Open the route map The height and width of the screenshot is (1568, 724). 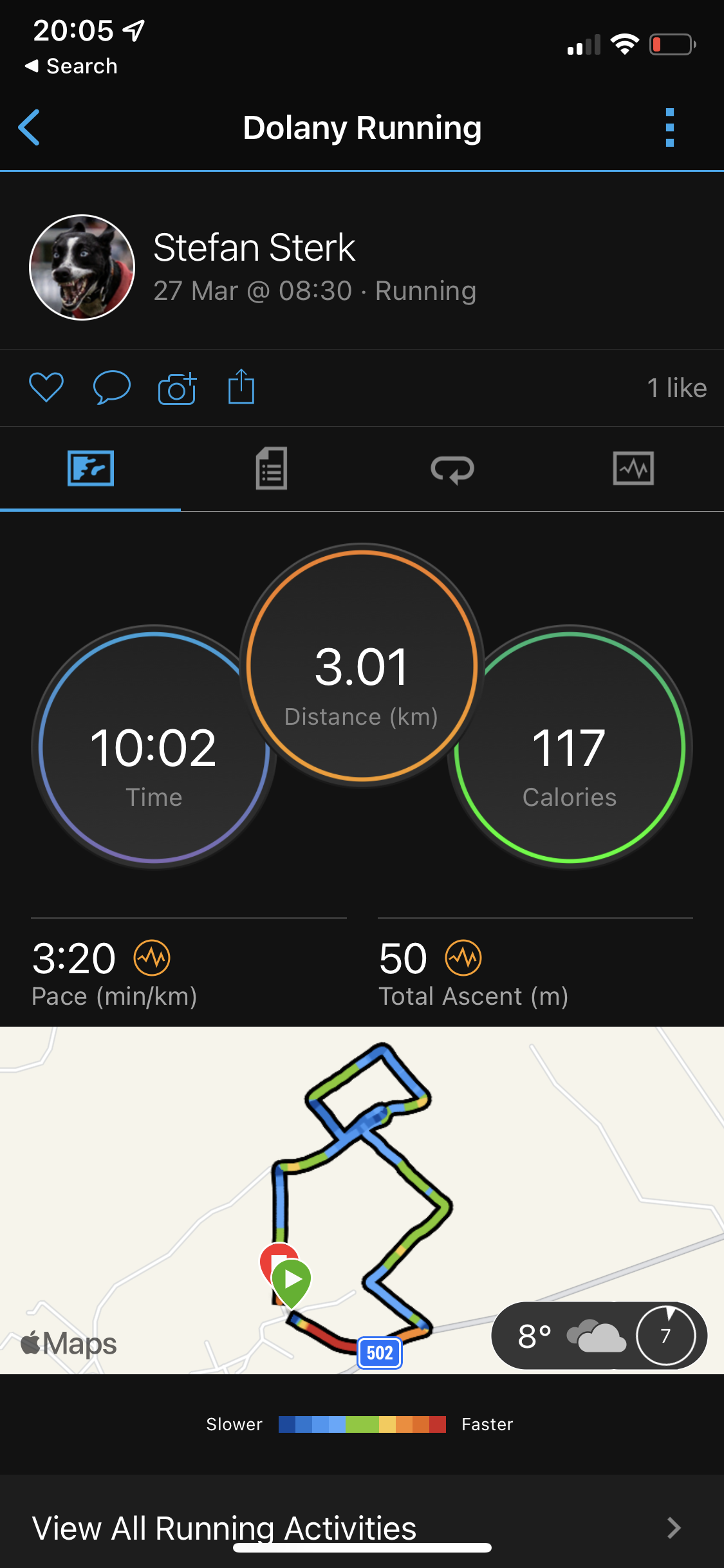(362, 1200)
